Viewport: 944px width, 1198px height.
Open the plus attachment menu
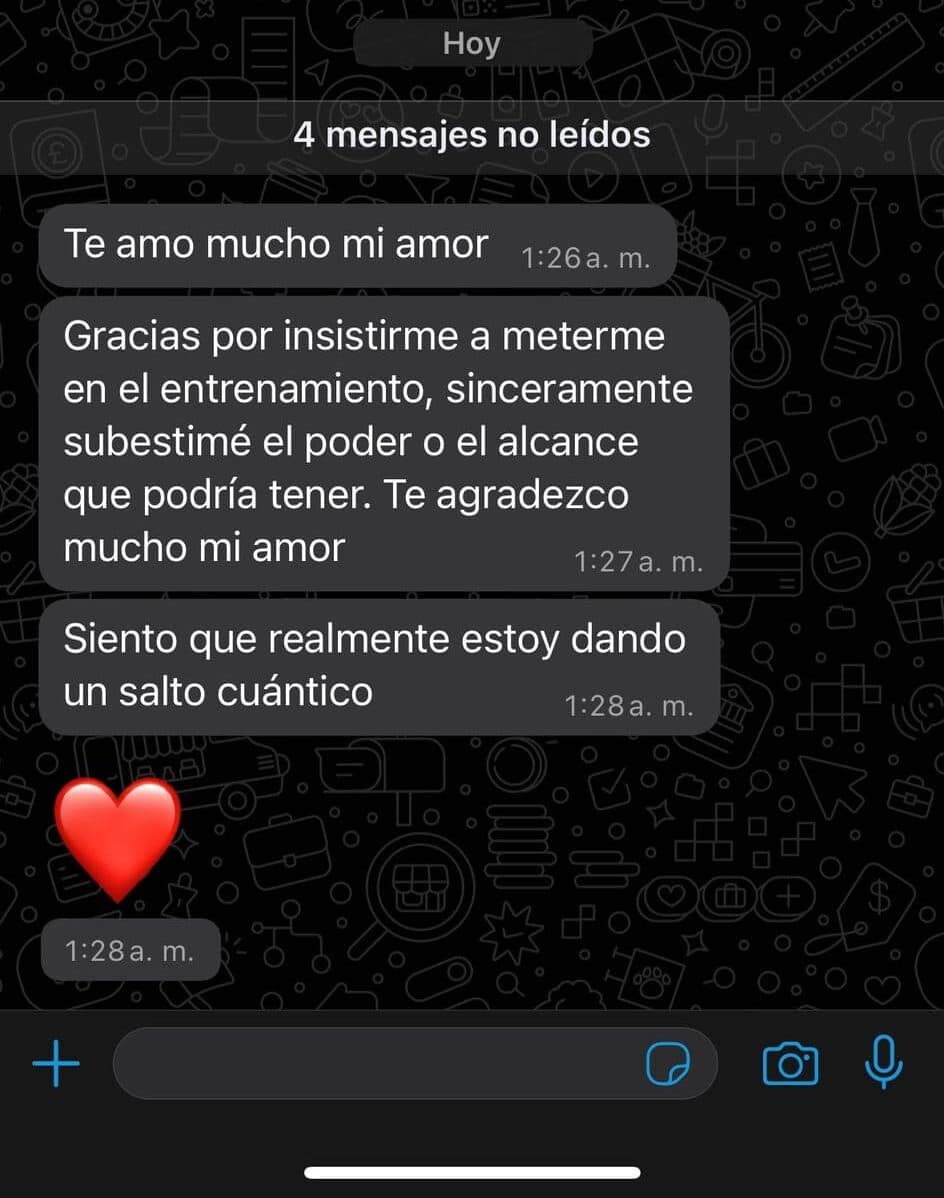click(x=56, y=1064)
